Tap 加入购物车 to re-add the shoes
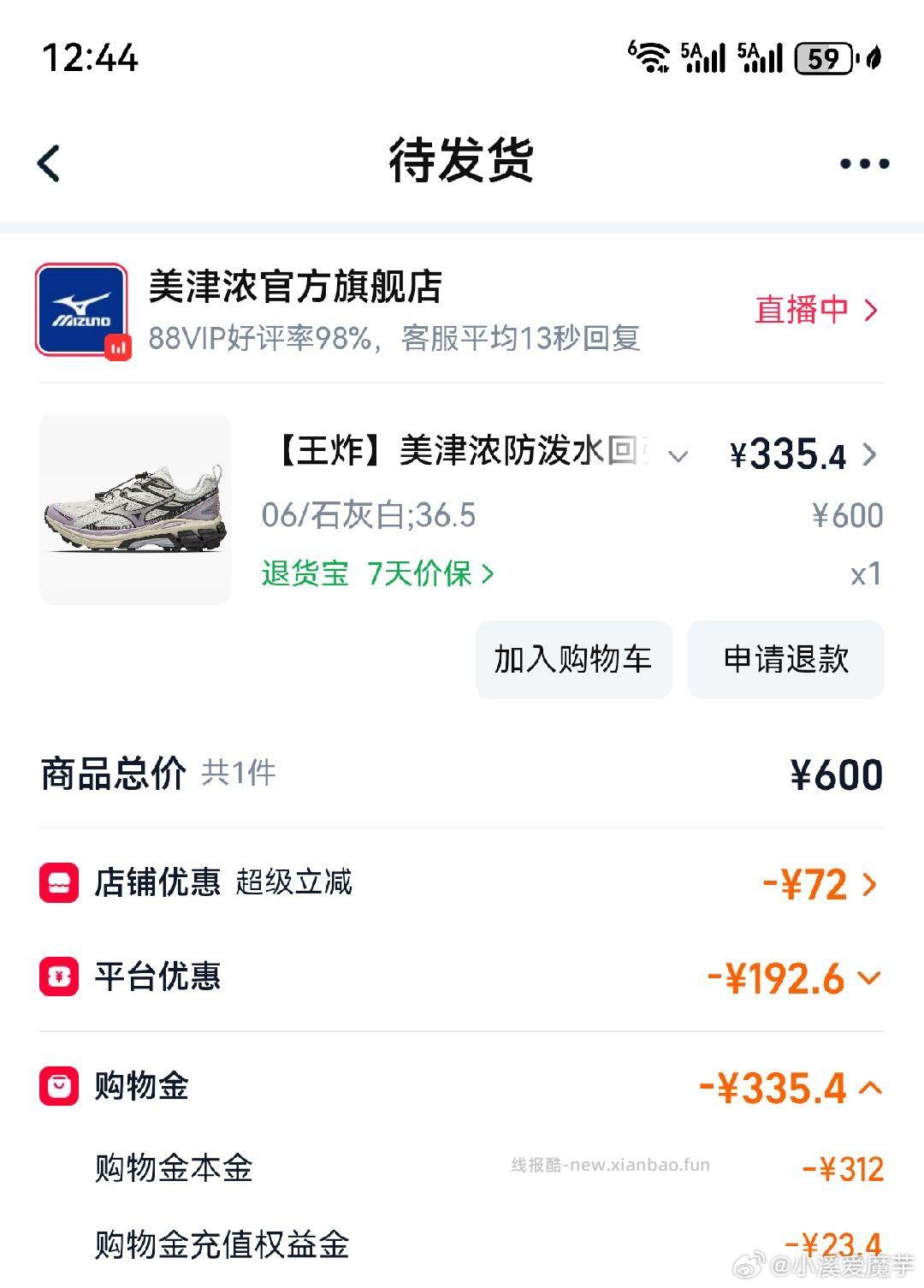Image resolution: width=924 pixels, height=1288 pixels. coord(572,660)
